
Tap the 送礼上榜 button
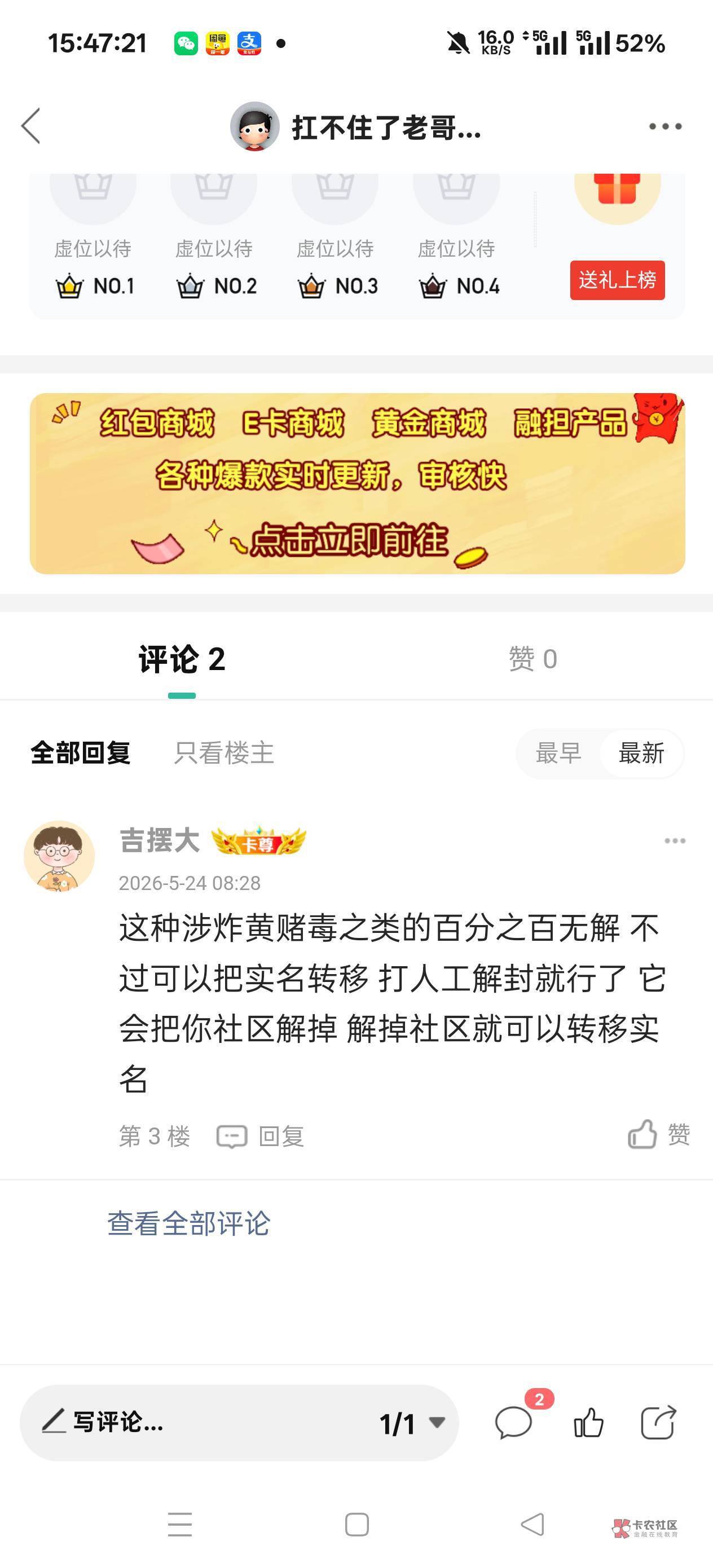[x=617, y=280]
